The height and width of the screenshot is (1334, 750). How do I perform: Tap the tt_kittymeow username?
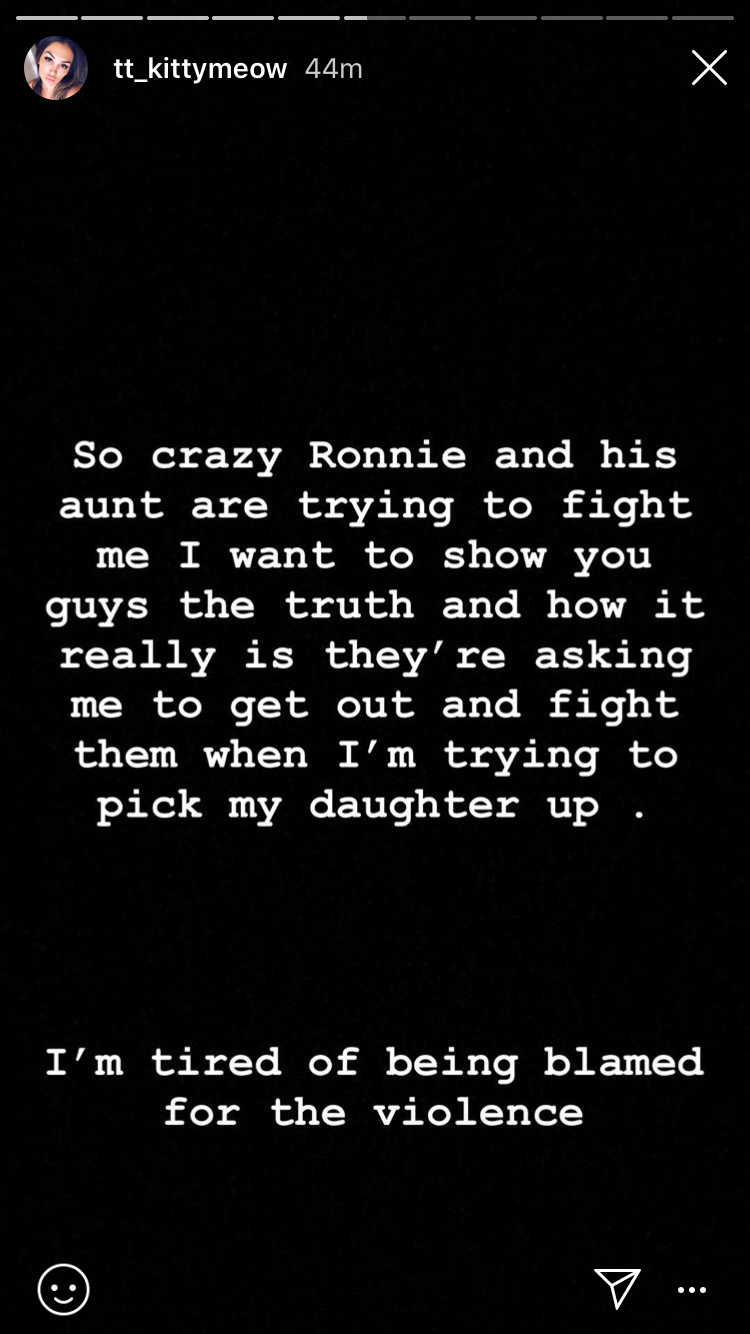pos(200,69)
